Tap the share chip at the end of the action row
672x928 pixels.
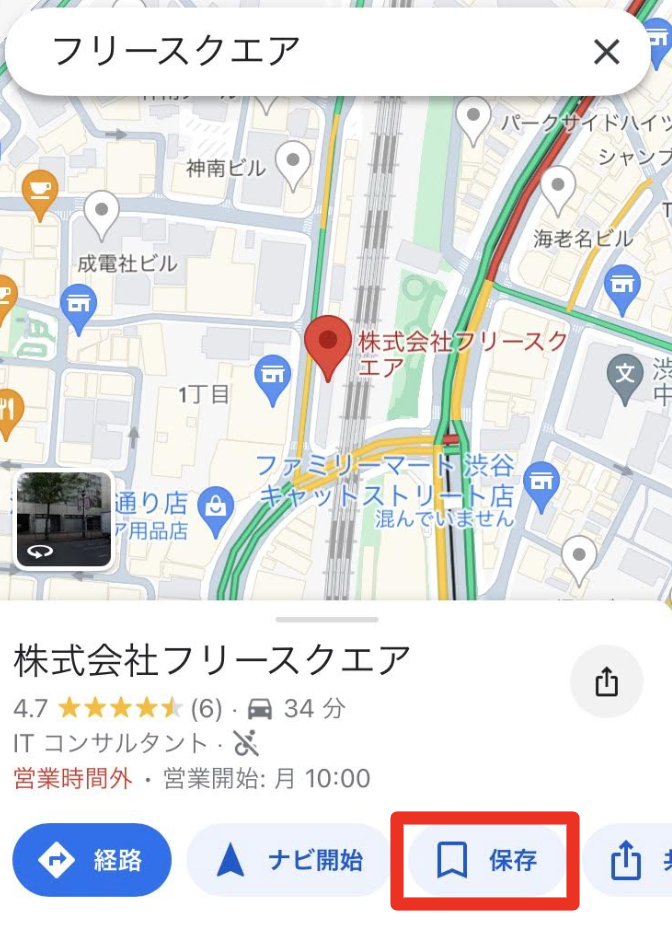[x=630, y=860]
